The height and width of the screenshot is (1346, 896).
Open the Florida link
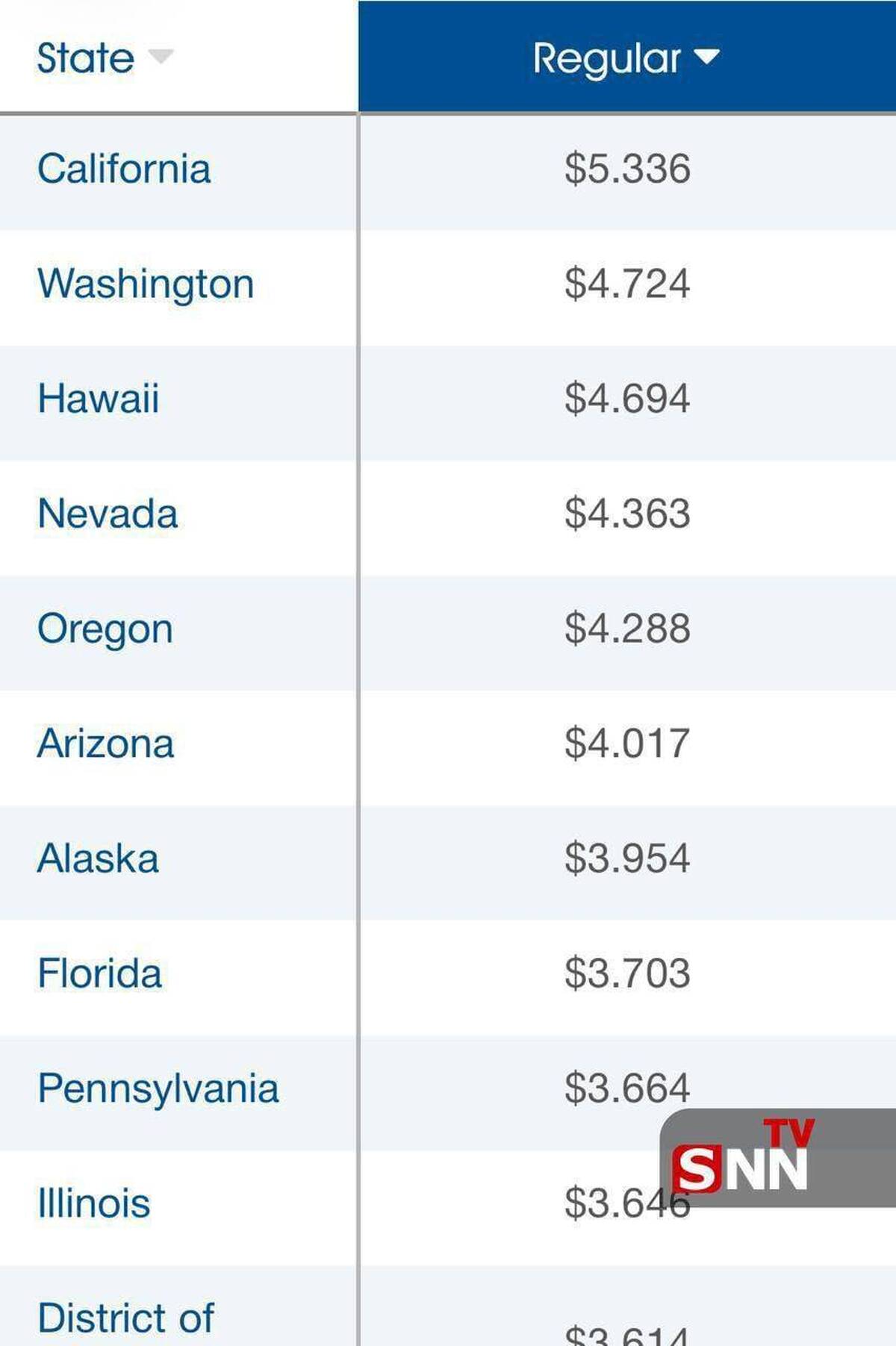click(99, 973)
